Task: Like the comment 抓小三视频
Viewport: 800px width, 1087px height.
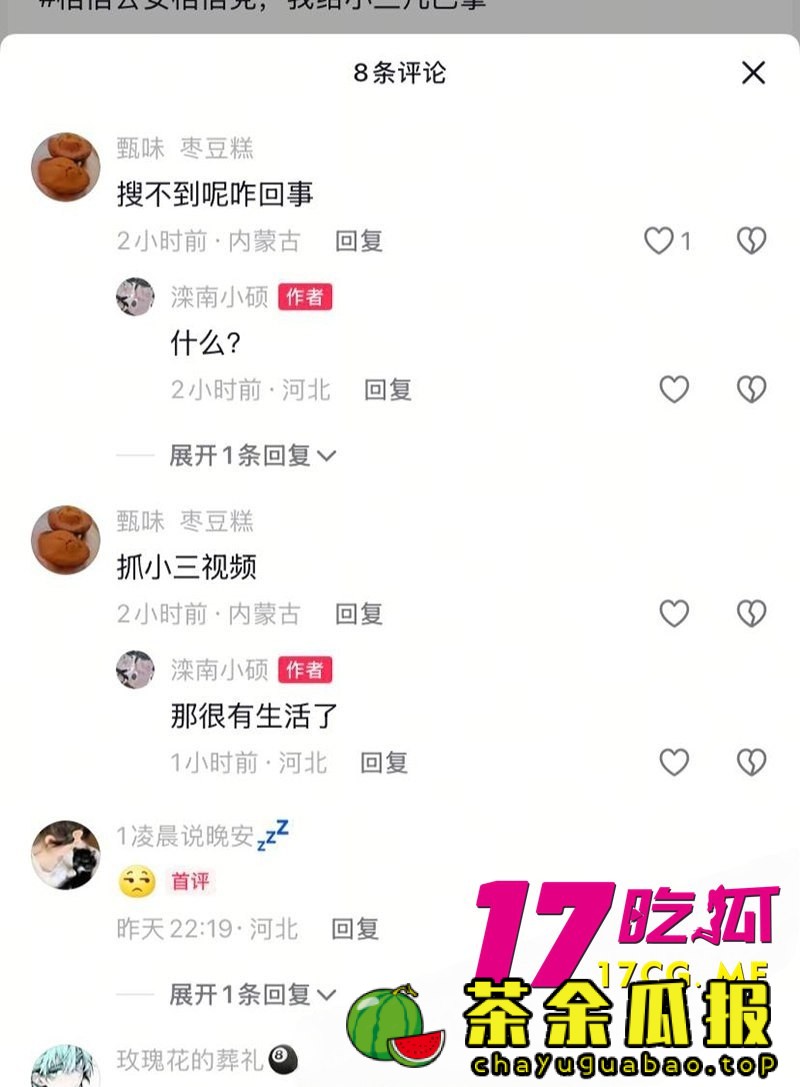Action: (674, 614)
